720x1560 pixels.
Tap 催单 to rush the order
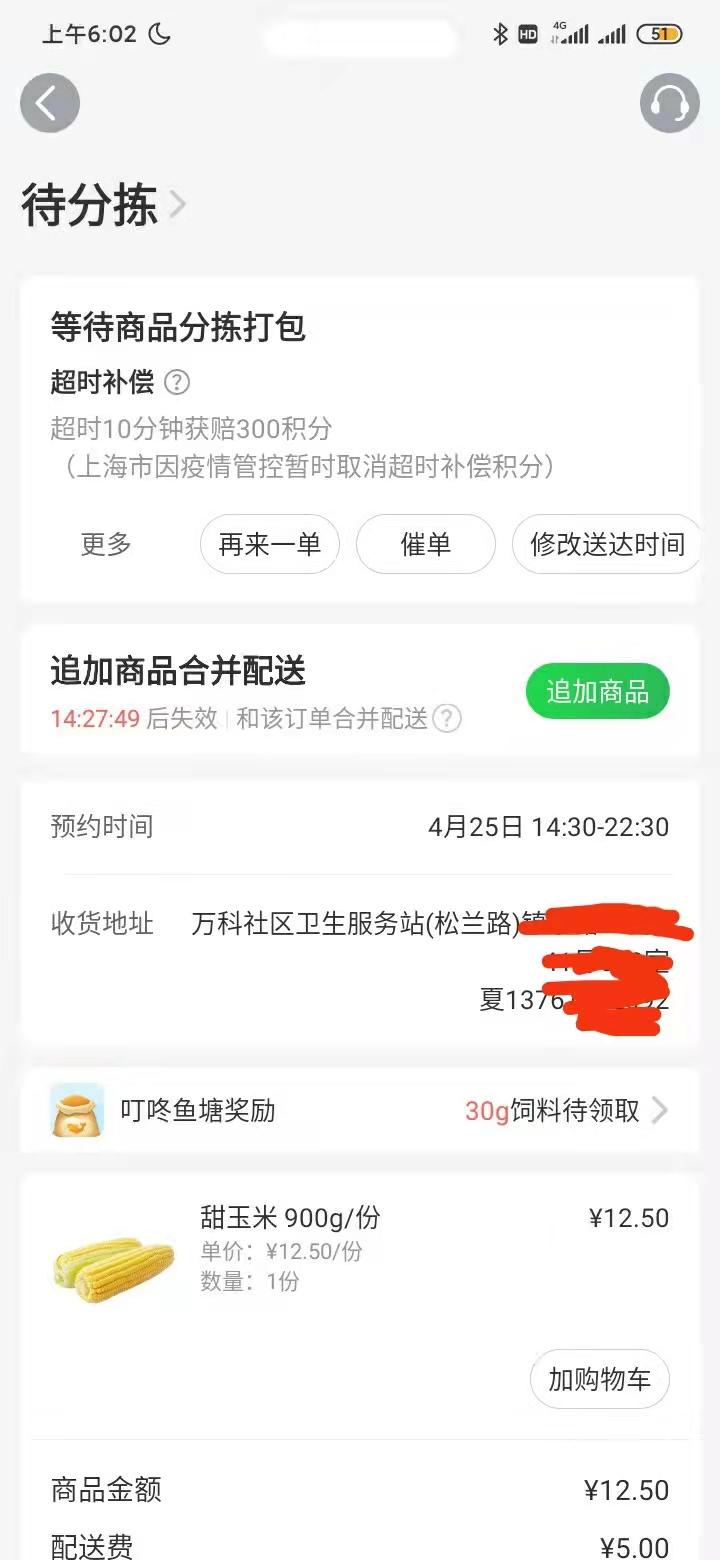pyautogui.click(x=426, y=544)
